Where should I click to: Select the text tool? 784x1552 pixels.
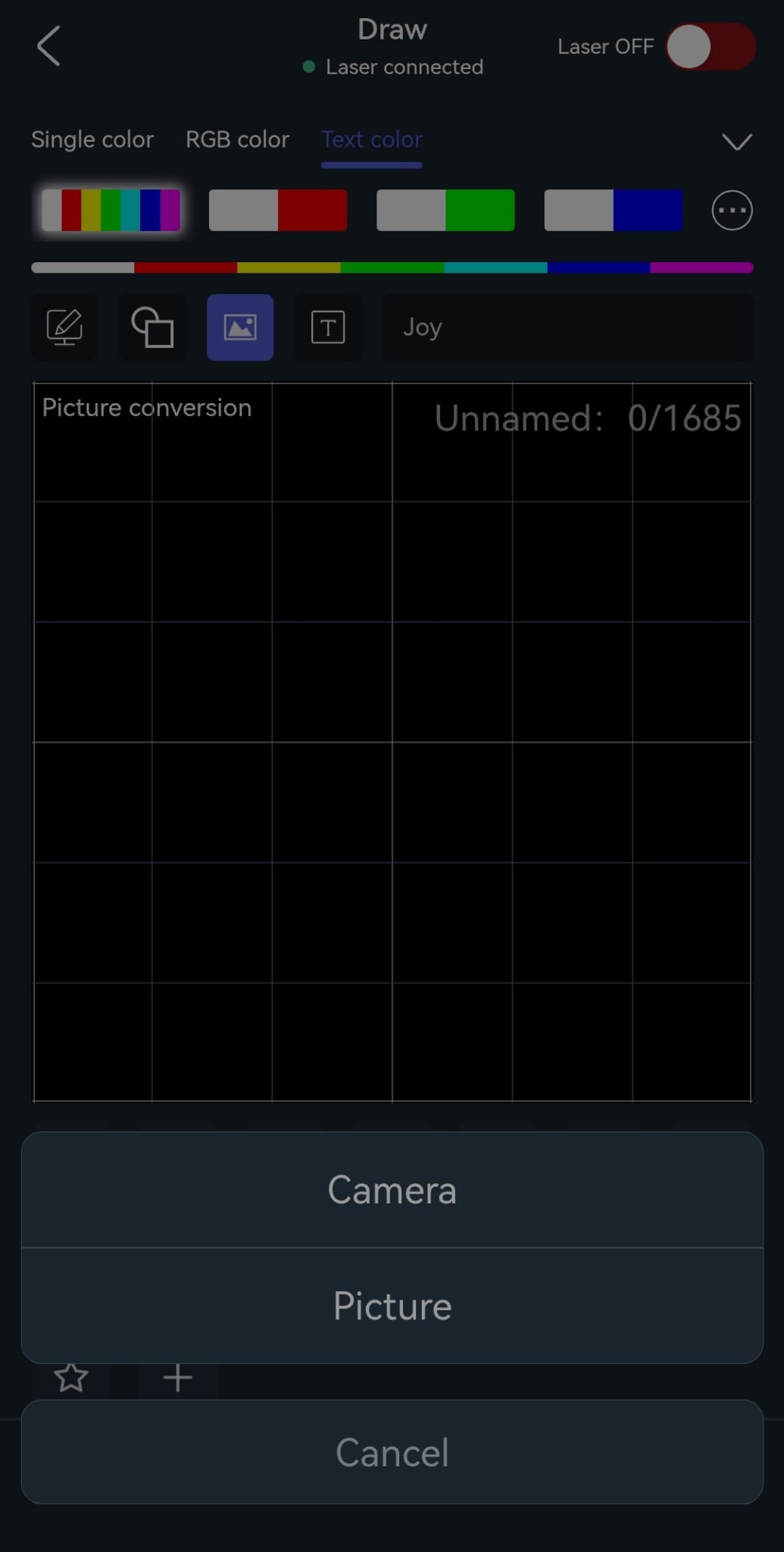328,327
